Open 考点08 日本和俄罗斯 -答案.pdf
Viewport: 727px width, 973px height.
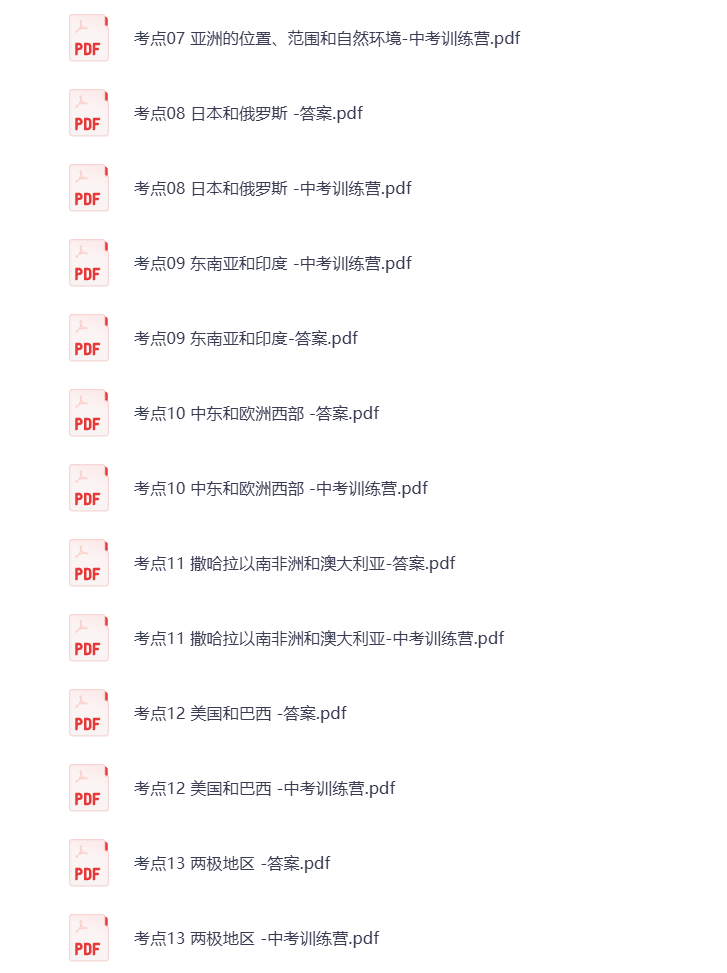coord(248,114)
